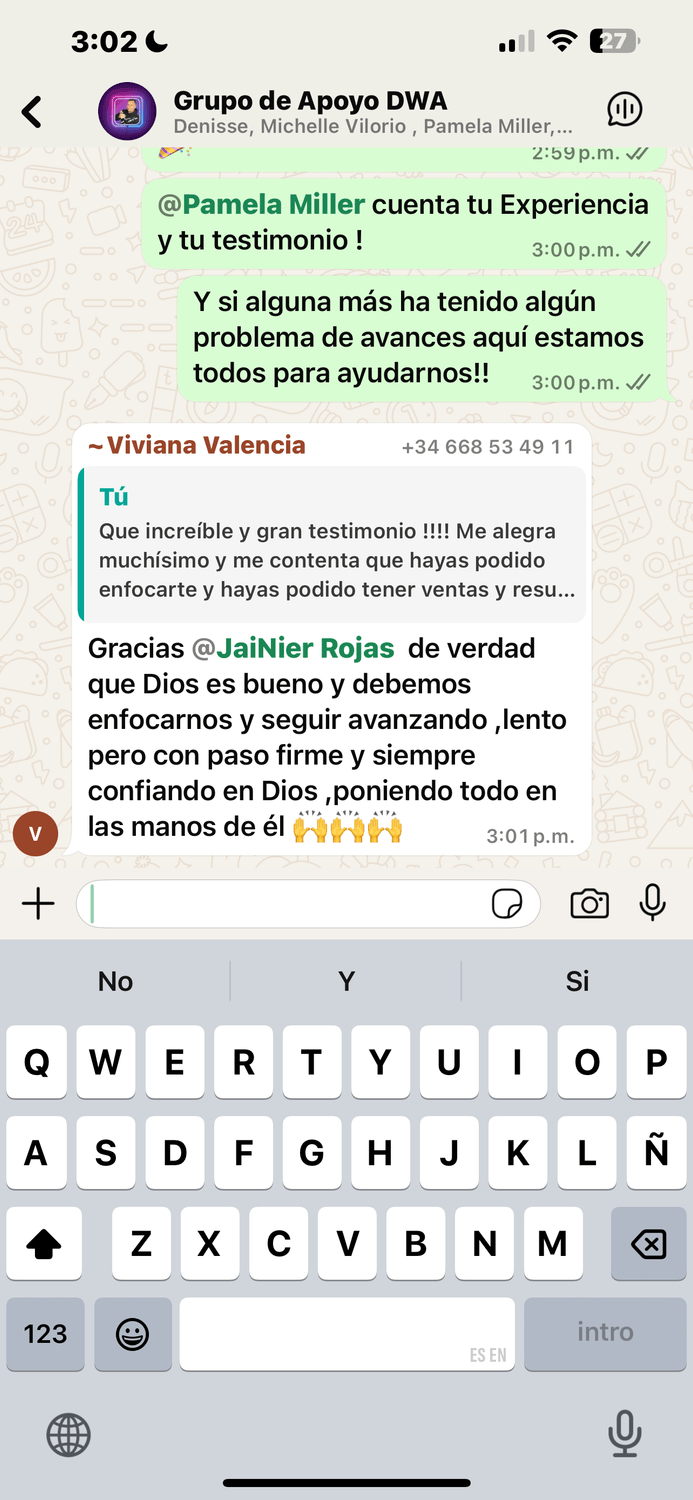
Task: Insert the suggested word "Si"
Action: 577,981
